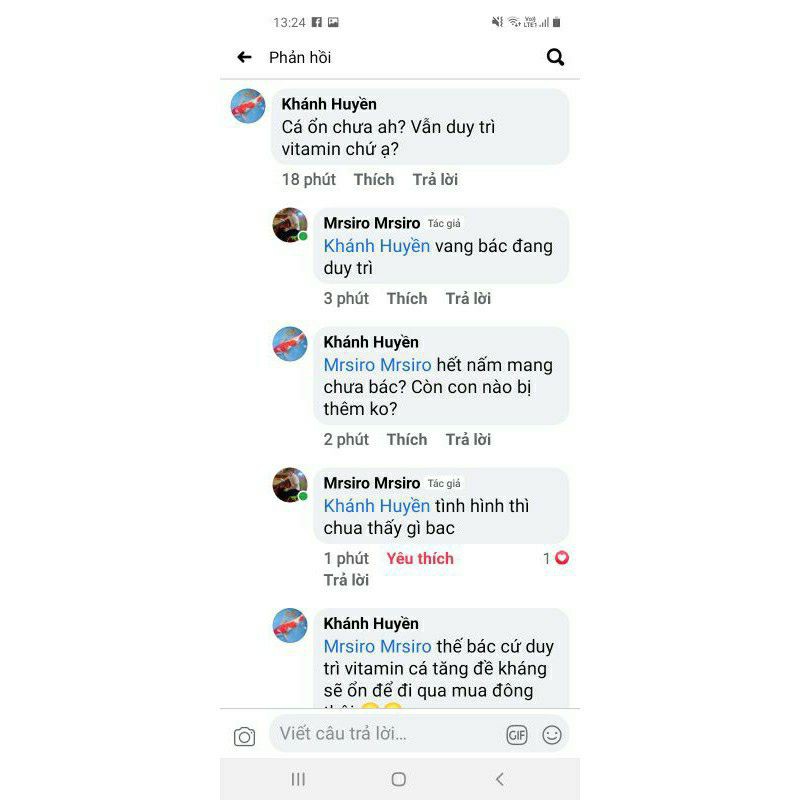Reply to Mrsiro Mrsiro's 3 phút reply

click(x=468, y=298)
